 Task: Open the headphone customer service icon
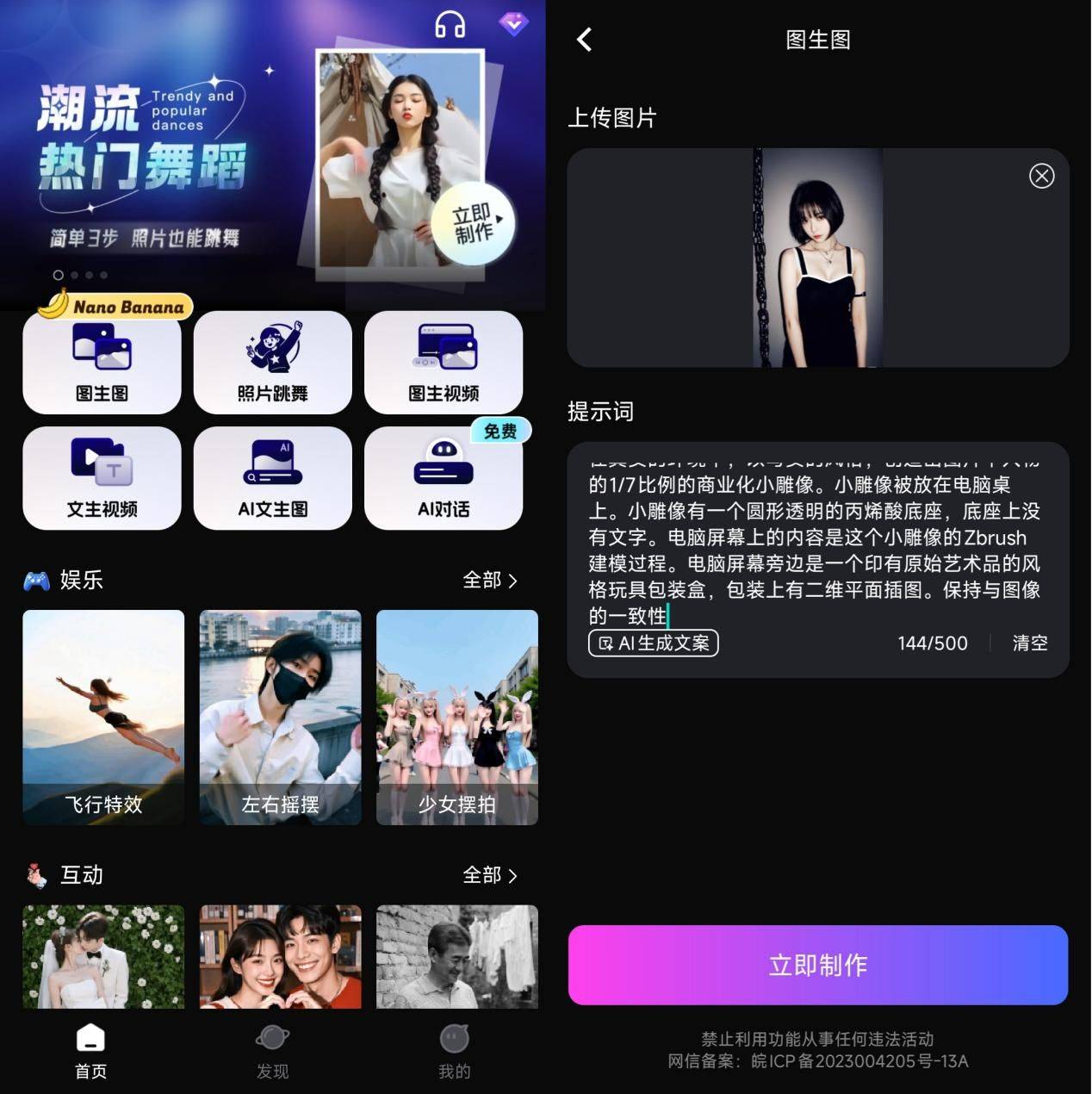pyautogui.click(x=450, y=25)
